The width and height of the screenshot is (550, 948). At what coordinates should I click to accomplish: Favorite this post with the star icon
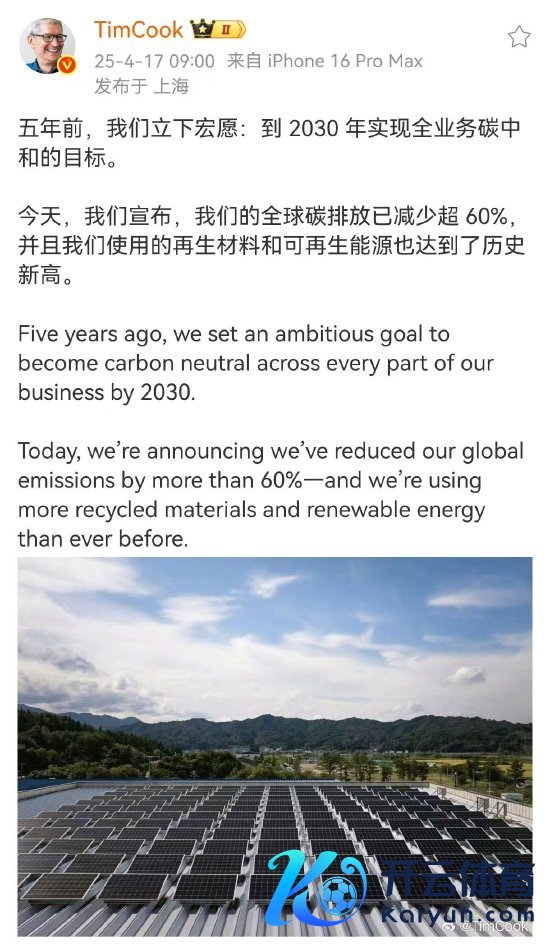coord(519,37)
